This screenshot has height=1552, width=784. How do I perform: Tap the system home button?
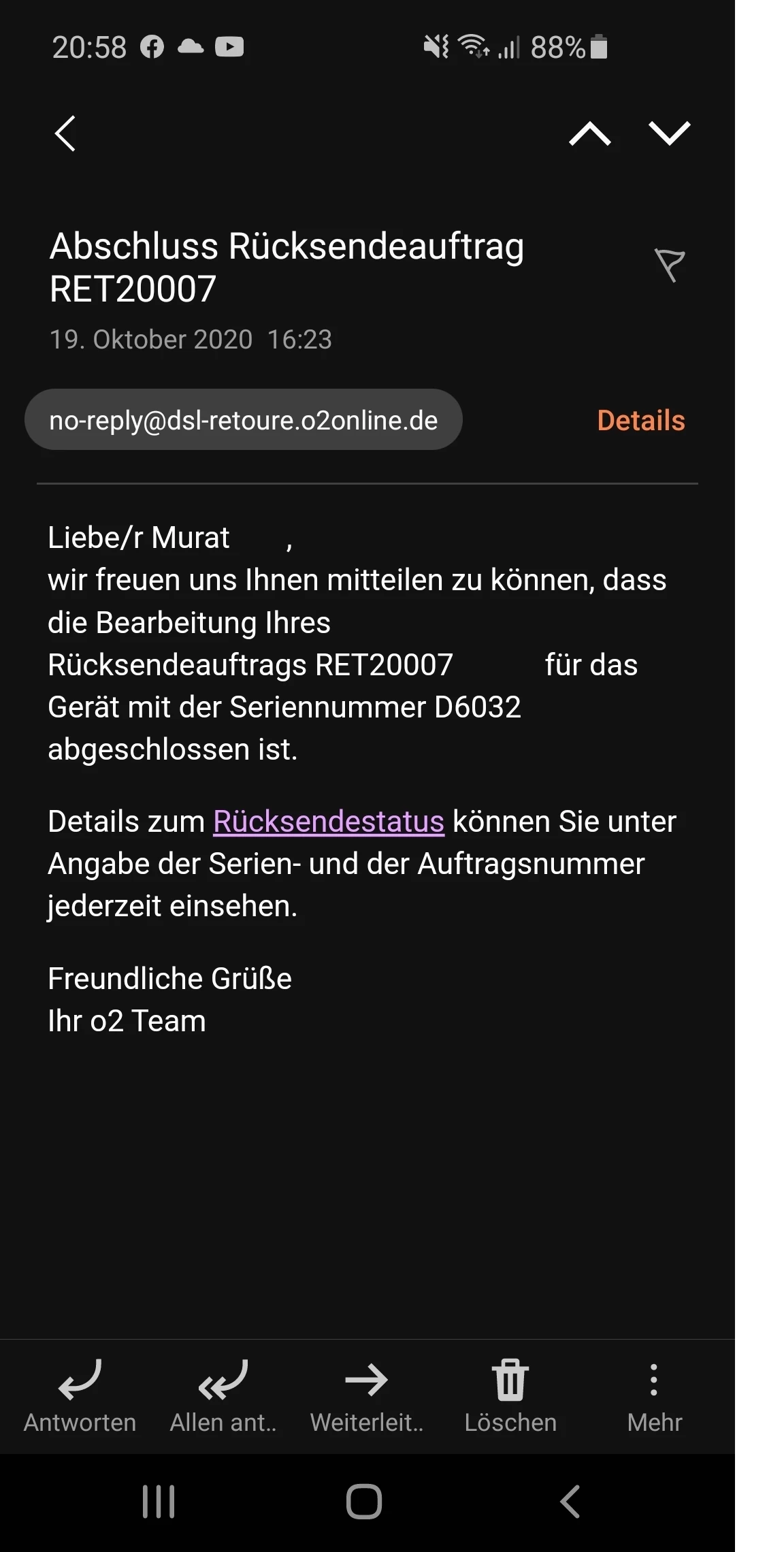364,1502
